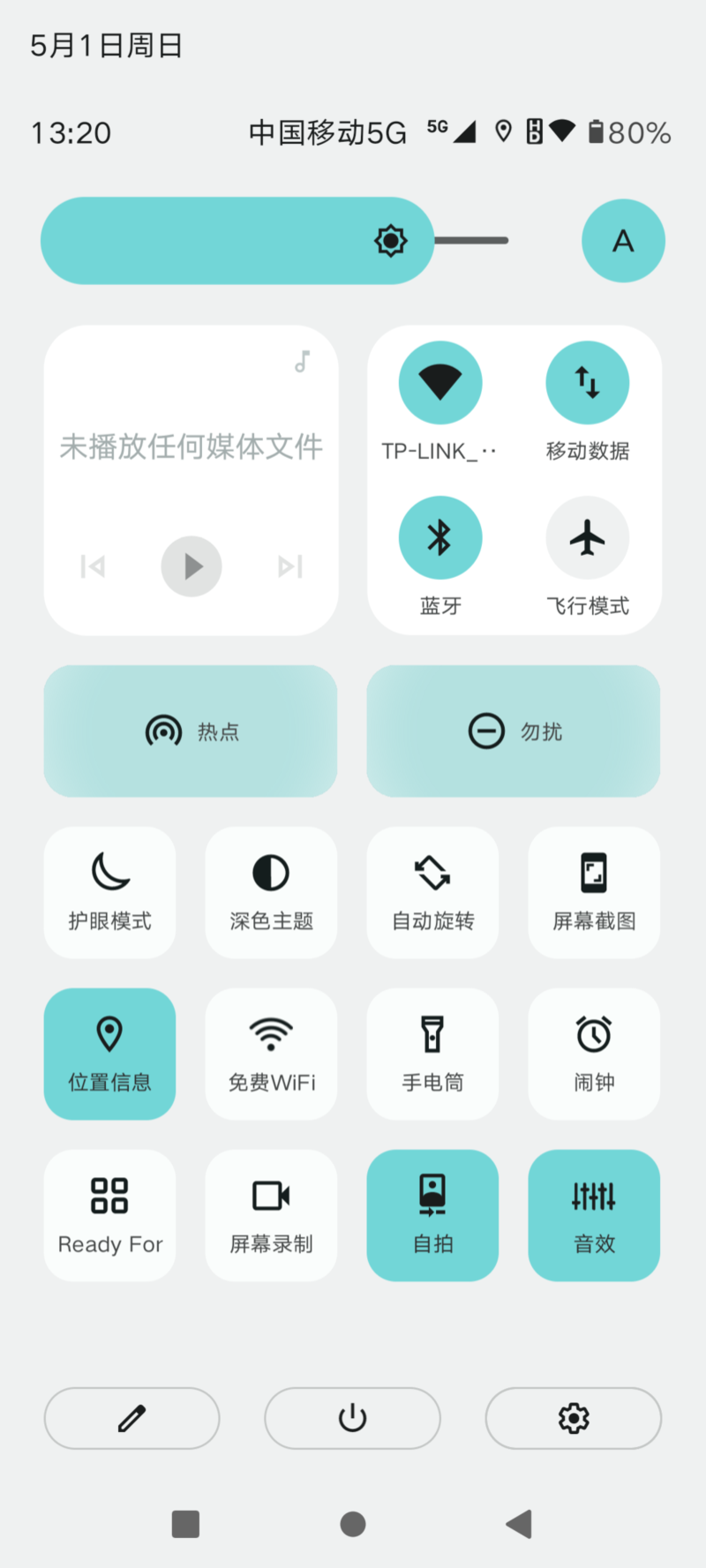Turn off 位置信息 location

(x=110, y=1054)
